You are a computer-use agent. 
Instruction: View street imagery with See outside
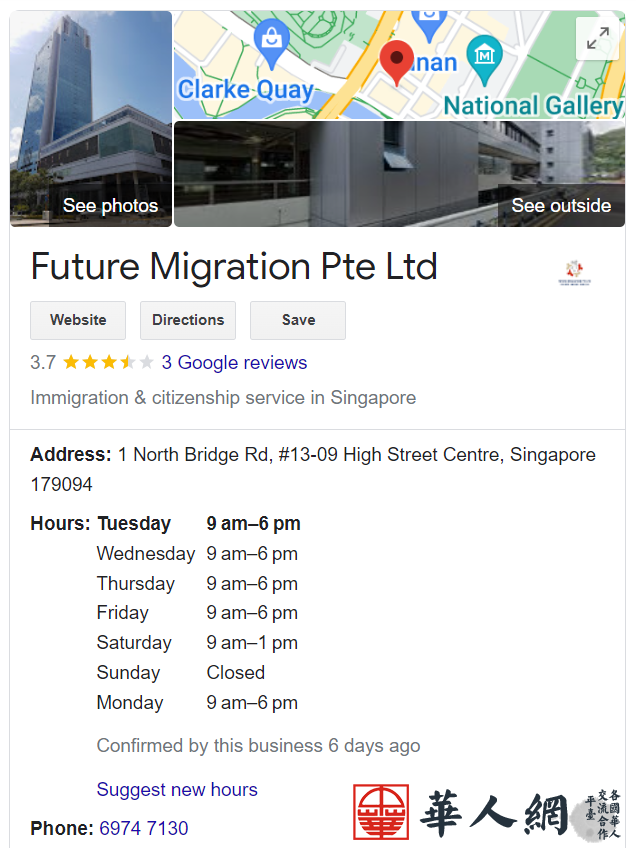[x=560, y=206]
